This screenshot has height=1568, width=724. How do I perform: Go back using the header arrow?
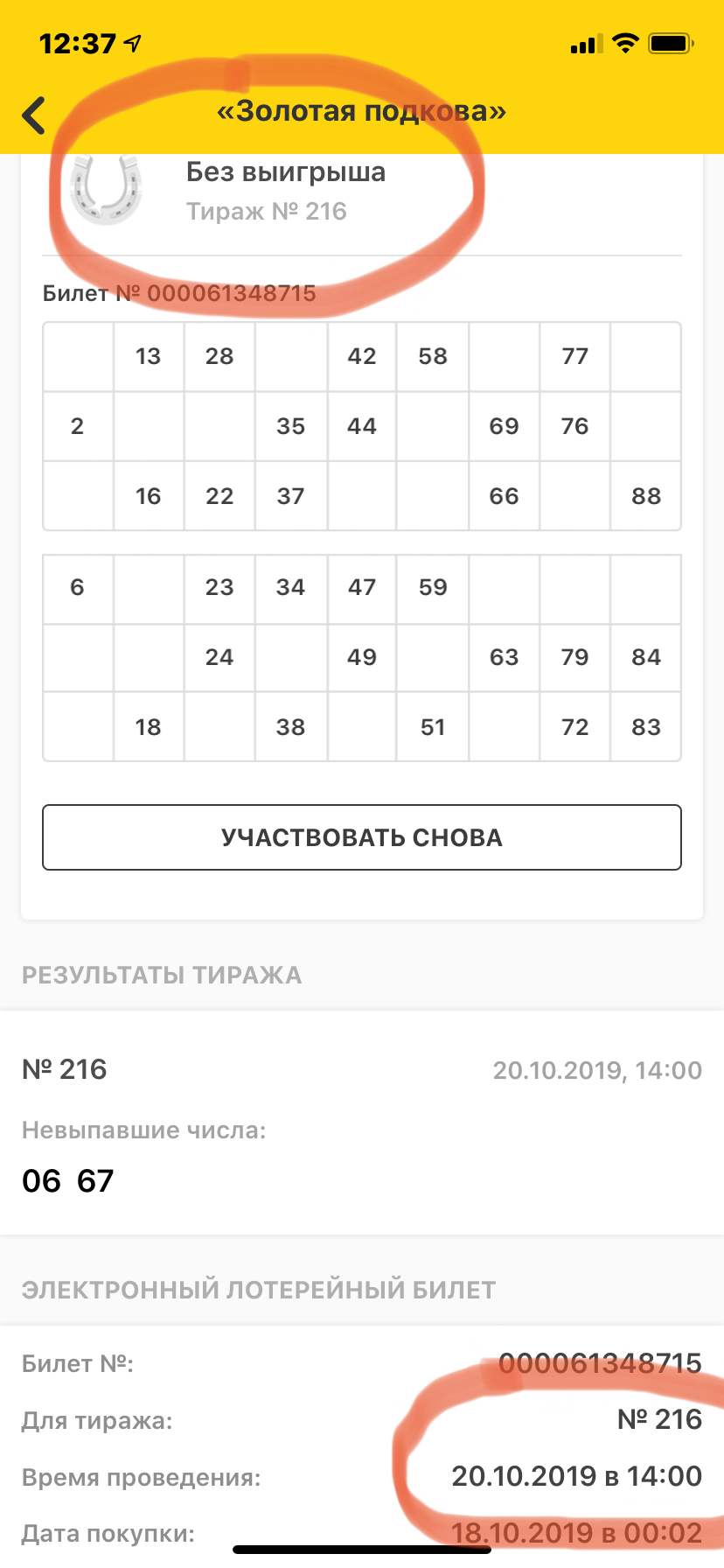34,115
